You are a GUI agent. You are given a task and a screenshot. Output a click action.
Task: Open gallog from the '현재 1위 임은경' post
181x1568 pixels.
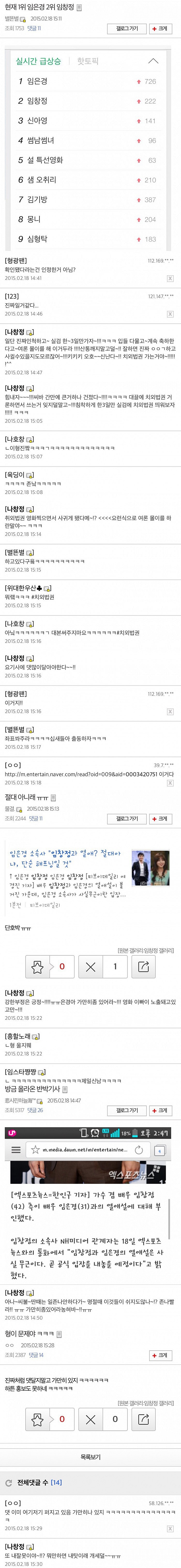(x=127, y=29)
